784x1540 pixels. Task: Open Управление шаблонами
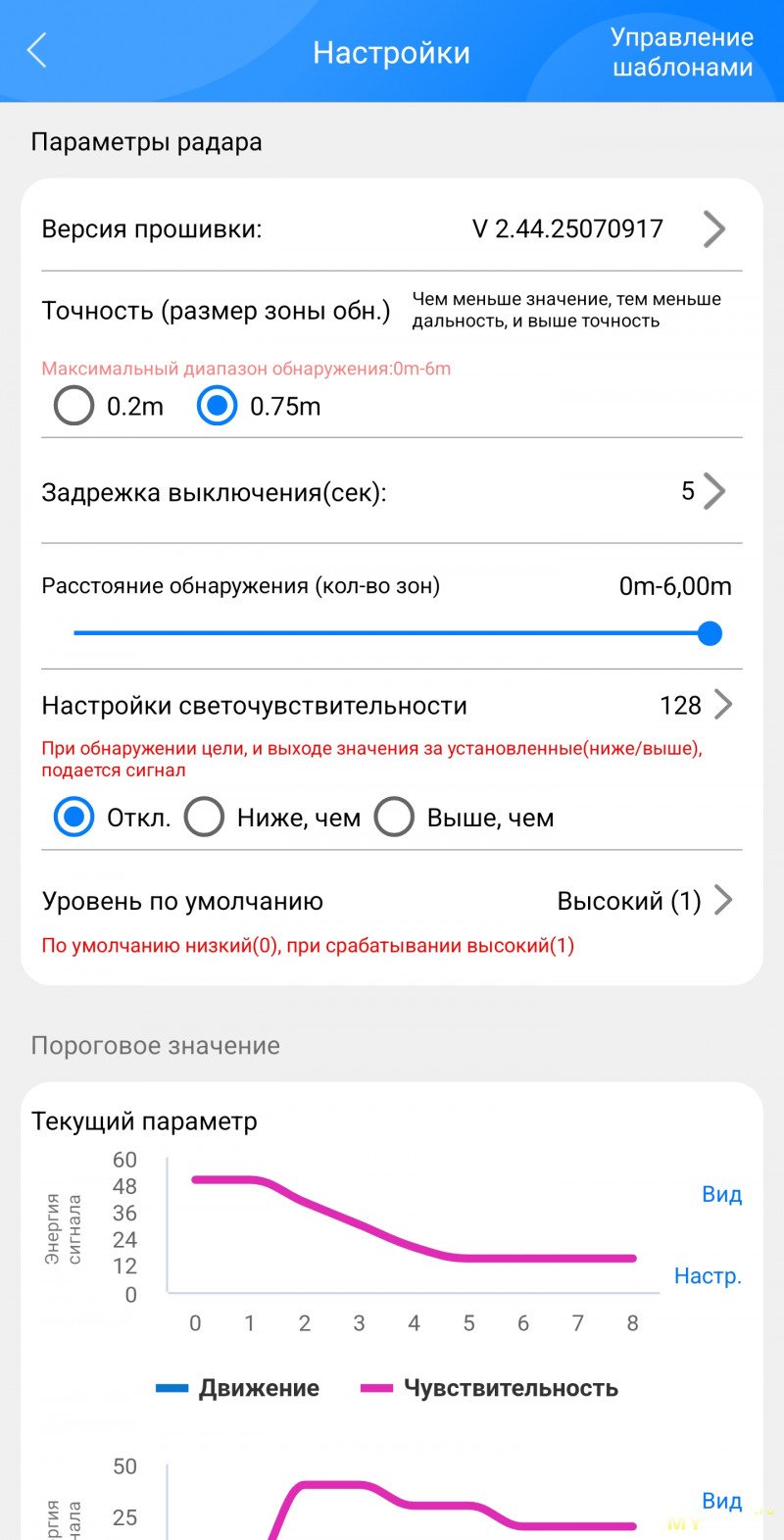(x=682, y=52)
